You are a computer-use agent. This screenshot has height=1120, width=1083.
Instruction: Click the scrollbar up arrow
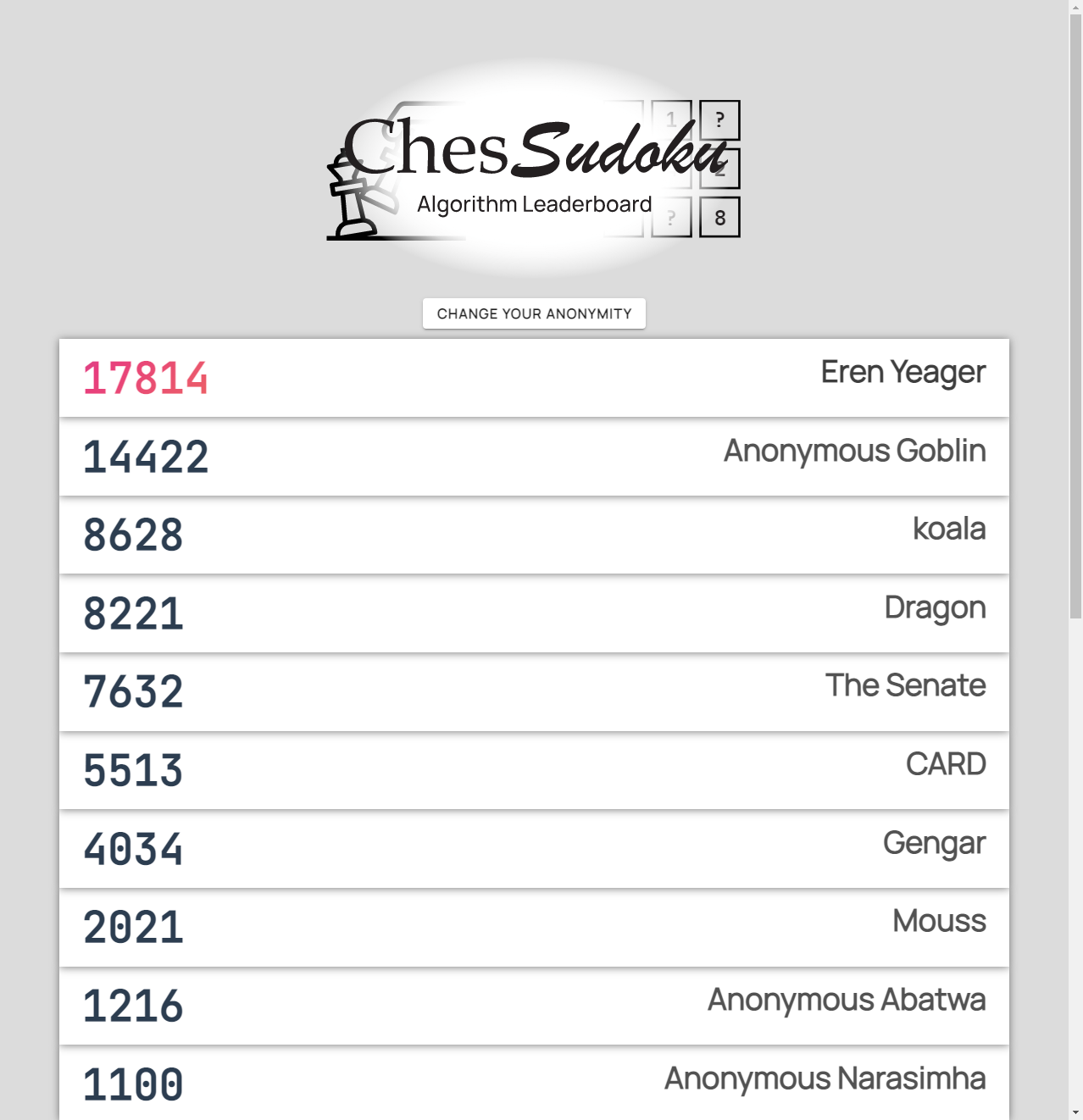(1077, 8)
